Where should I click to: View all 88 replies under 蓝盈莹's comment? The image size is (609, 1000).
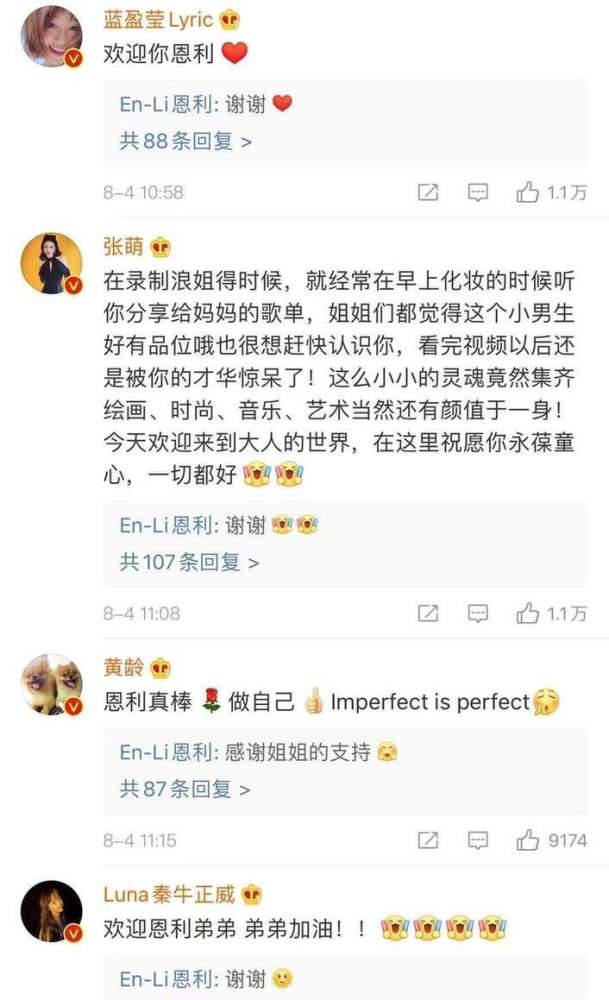[185, 141]
